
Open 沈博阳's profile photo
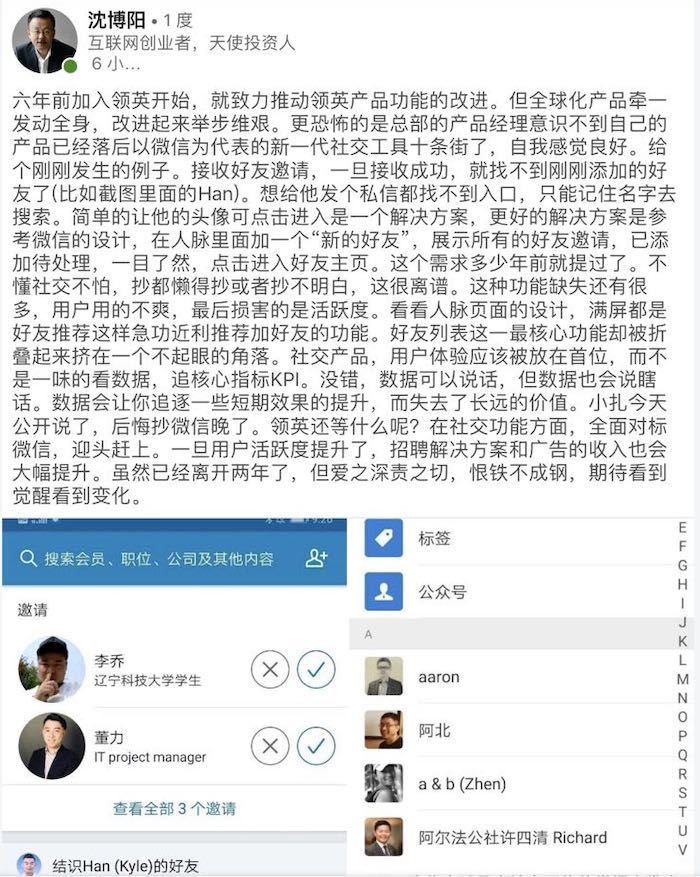(x=44, y=41)
